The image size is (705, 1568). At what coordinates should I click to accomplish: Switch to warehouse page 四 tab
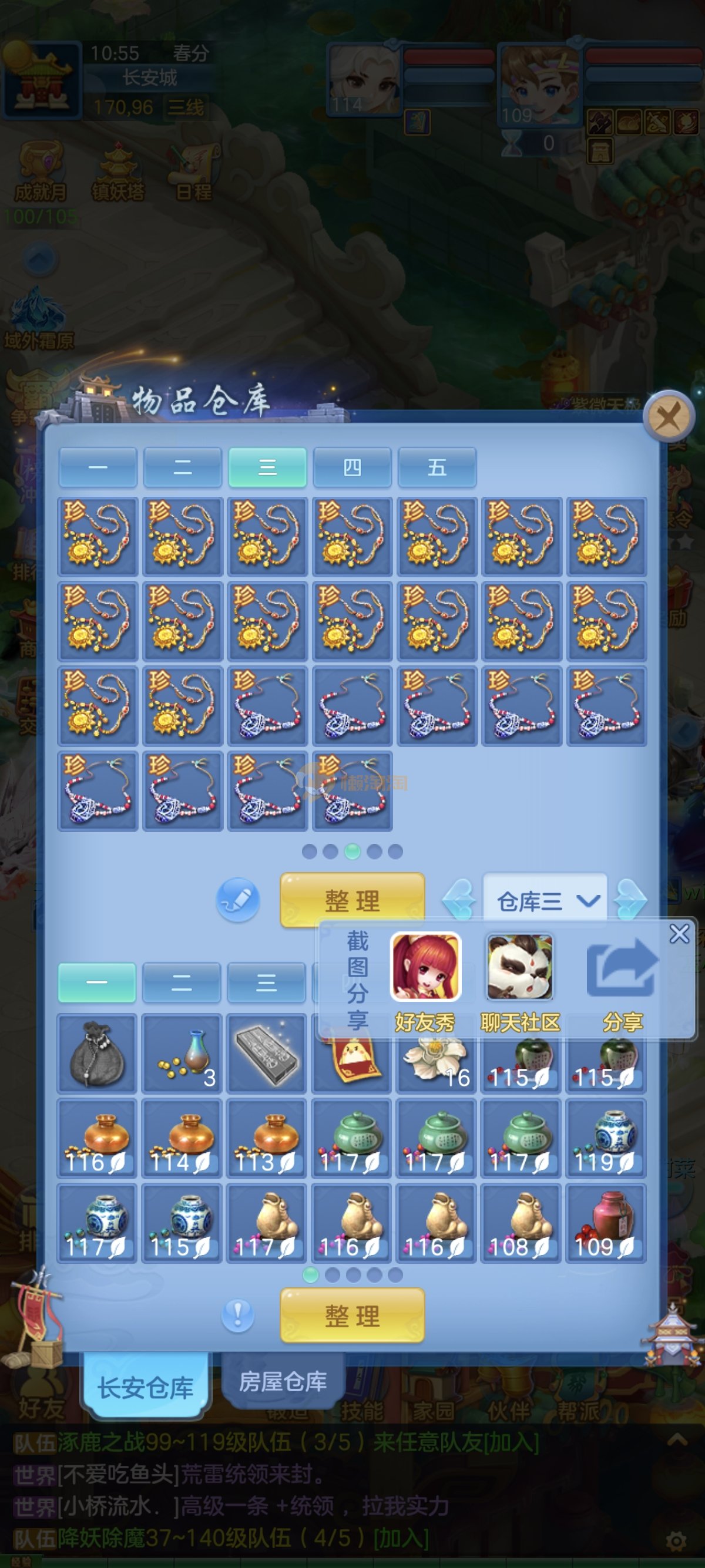click(352, 467)
